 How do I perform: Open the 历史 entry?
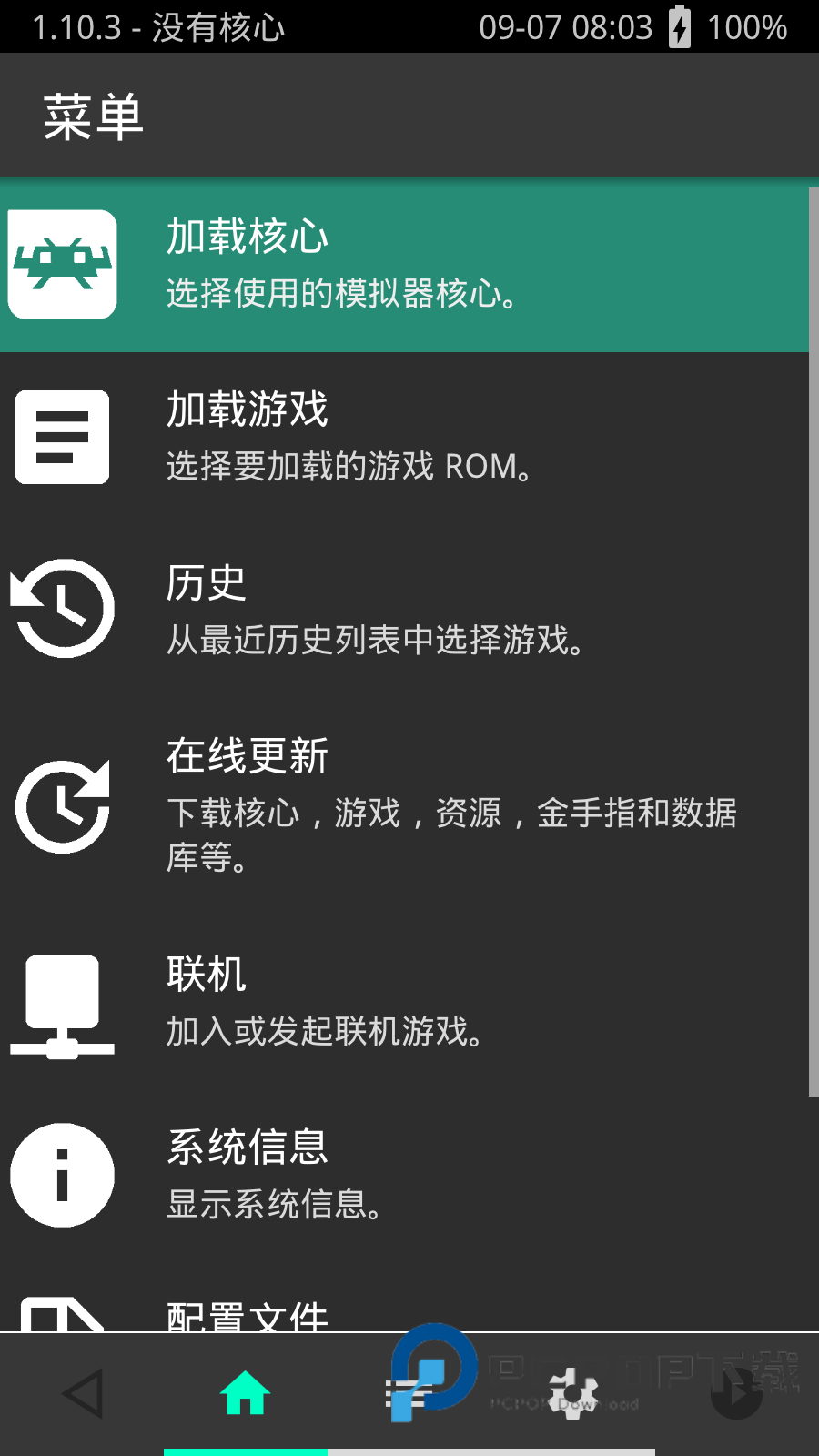[x=409, y=608]
